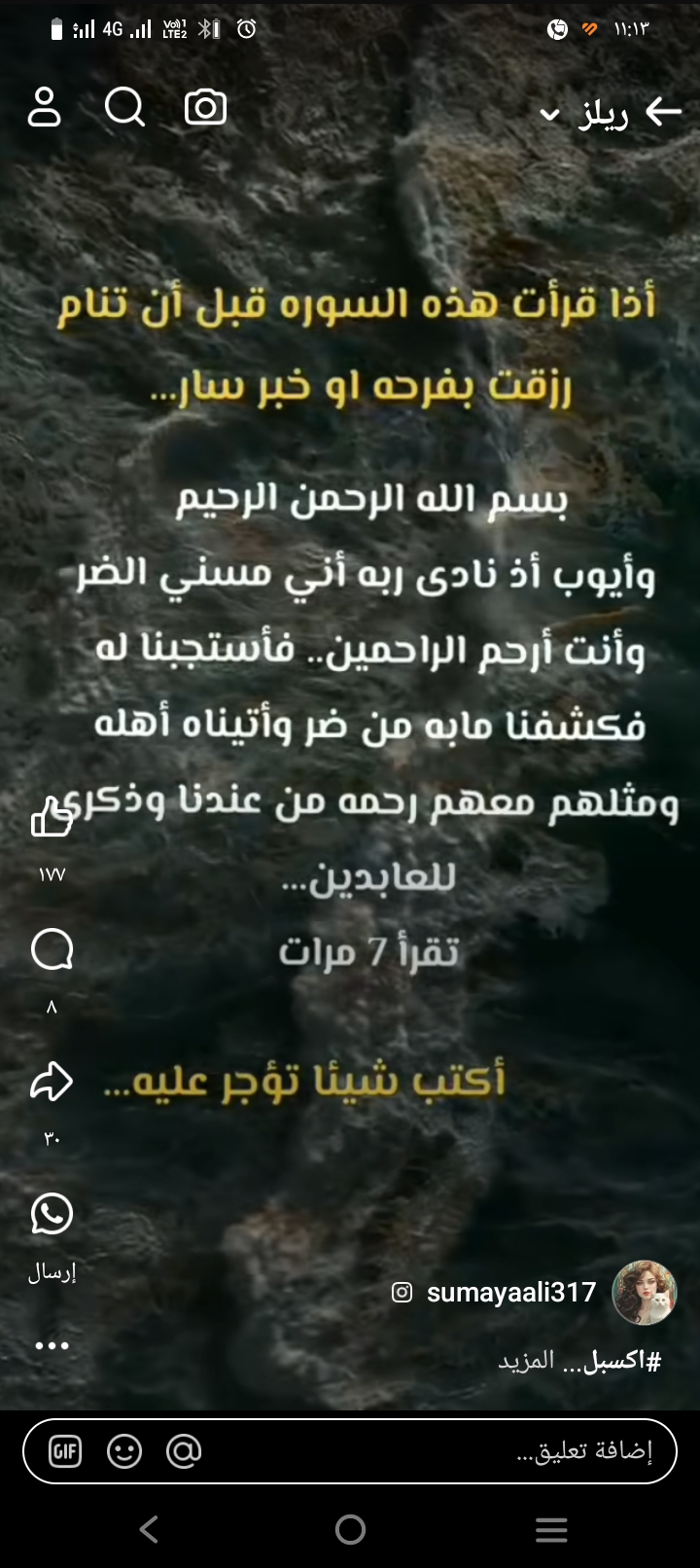Like this reel
The image size is (700, 1568).
point(52,819)
